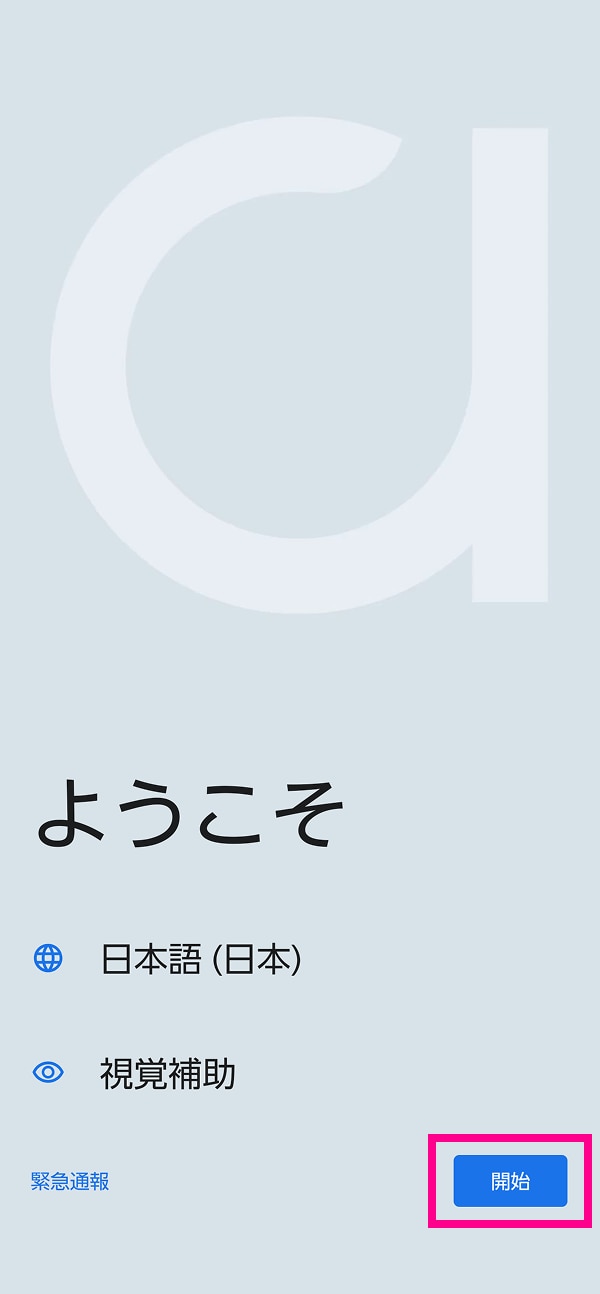
Task: Open 視覚補助 vision settings
Action: pos(167,1073)
